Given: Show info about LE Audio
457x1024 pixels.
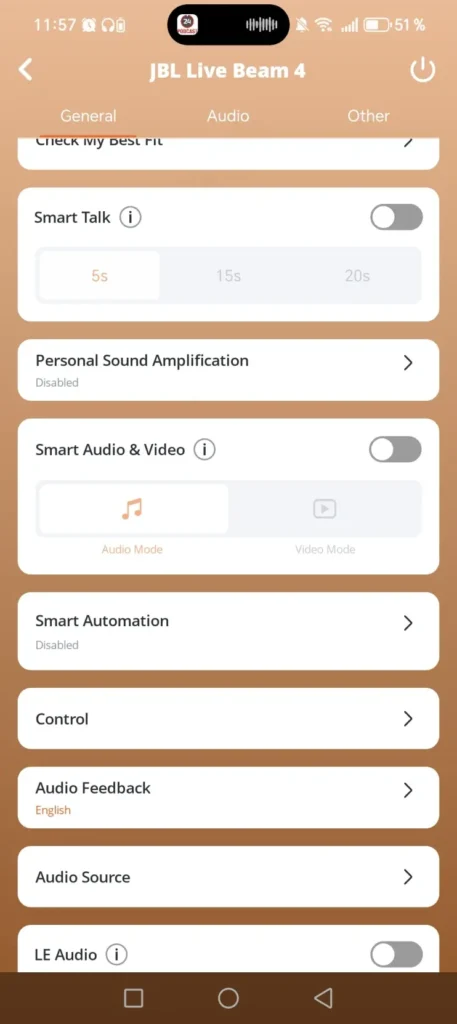Looking at the screenshot, I should point(117,955).
